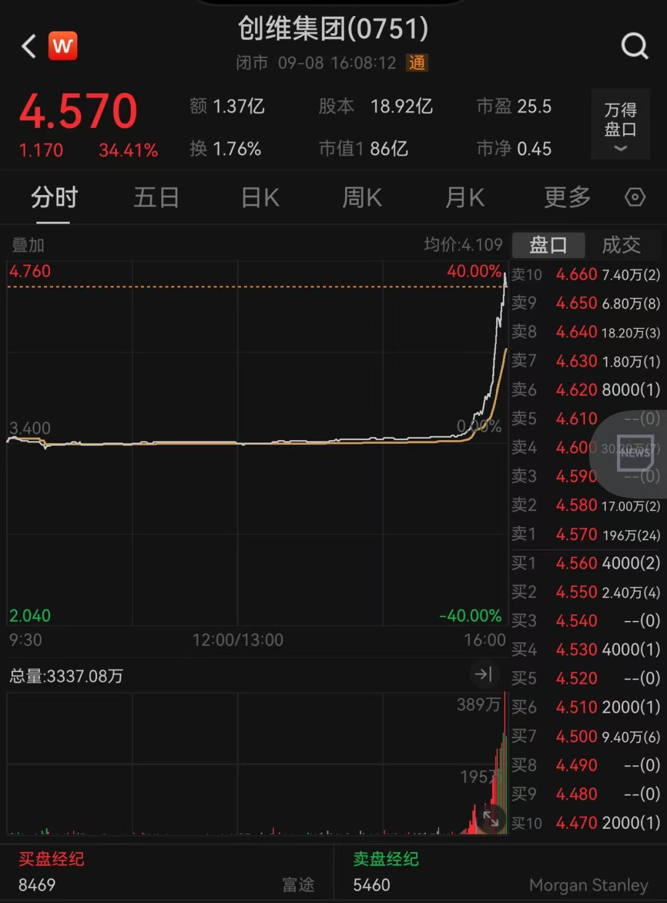Expand the chart to full screen
667x903 pixels.
(491, 818)
